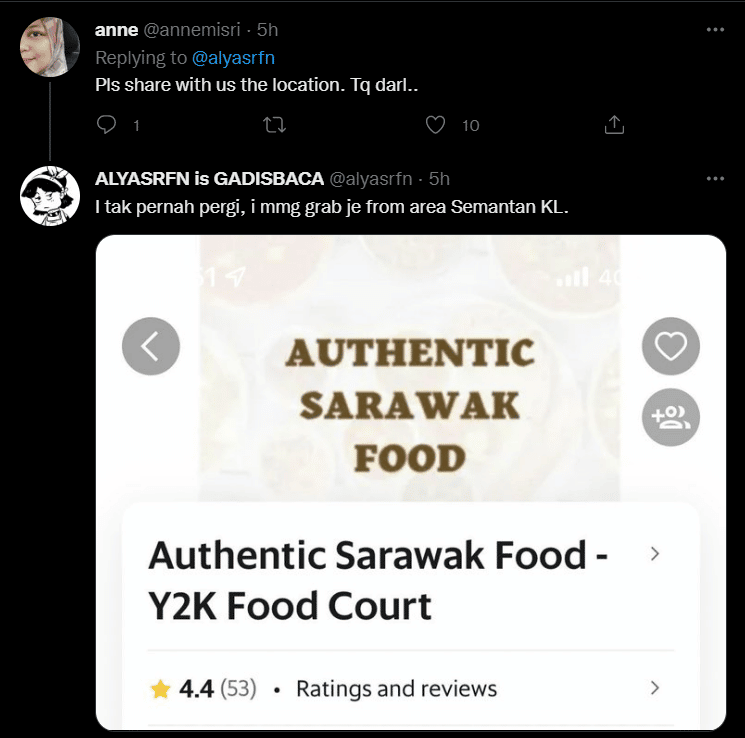
Task: Retweet anne's tweet
Action: pos(272,125)
